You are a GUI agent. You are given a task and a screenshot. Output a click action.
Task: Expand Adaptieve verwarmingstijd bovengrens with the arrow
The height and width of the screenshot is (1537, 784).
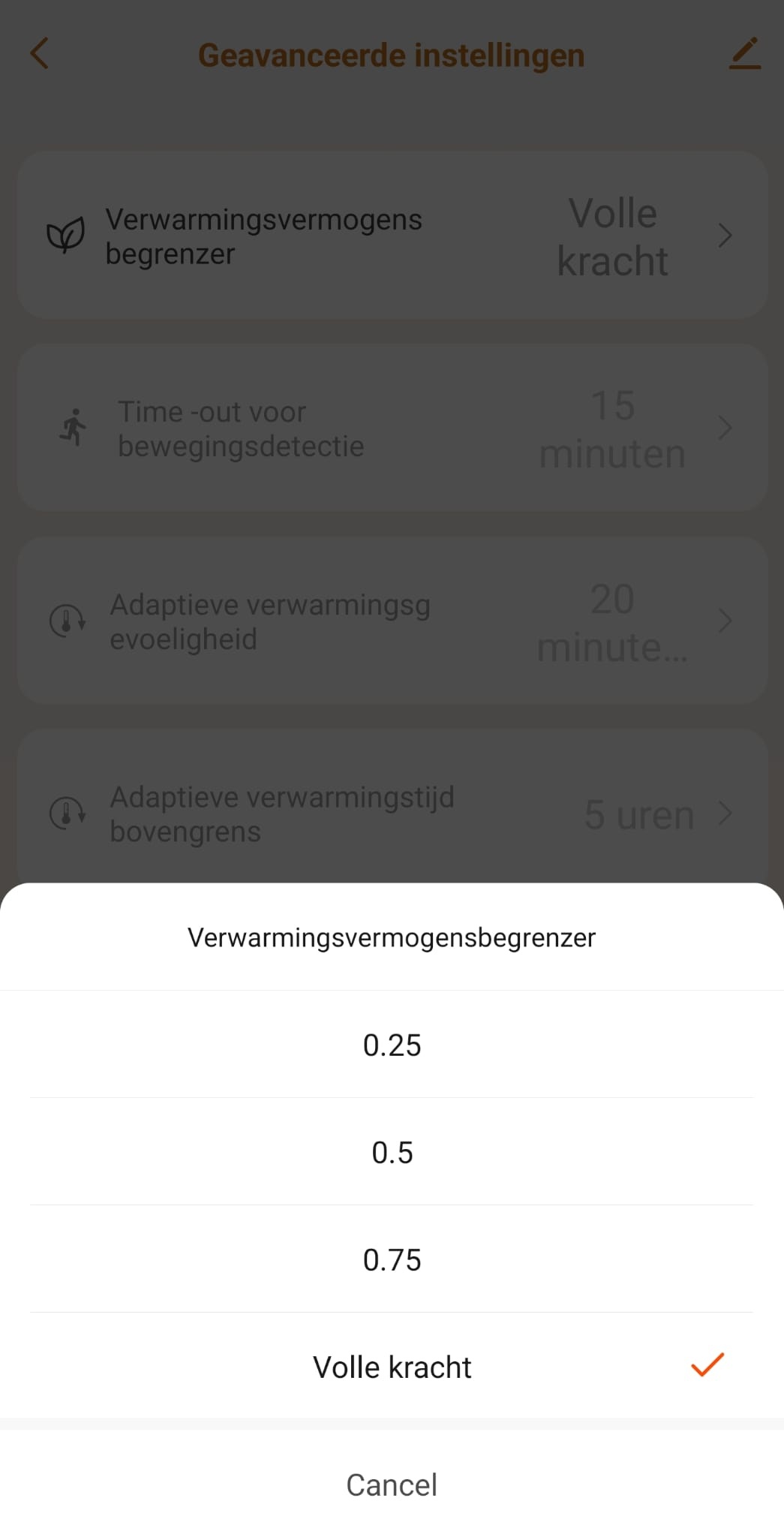click(725, 813)
